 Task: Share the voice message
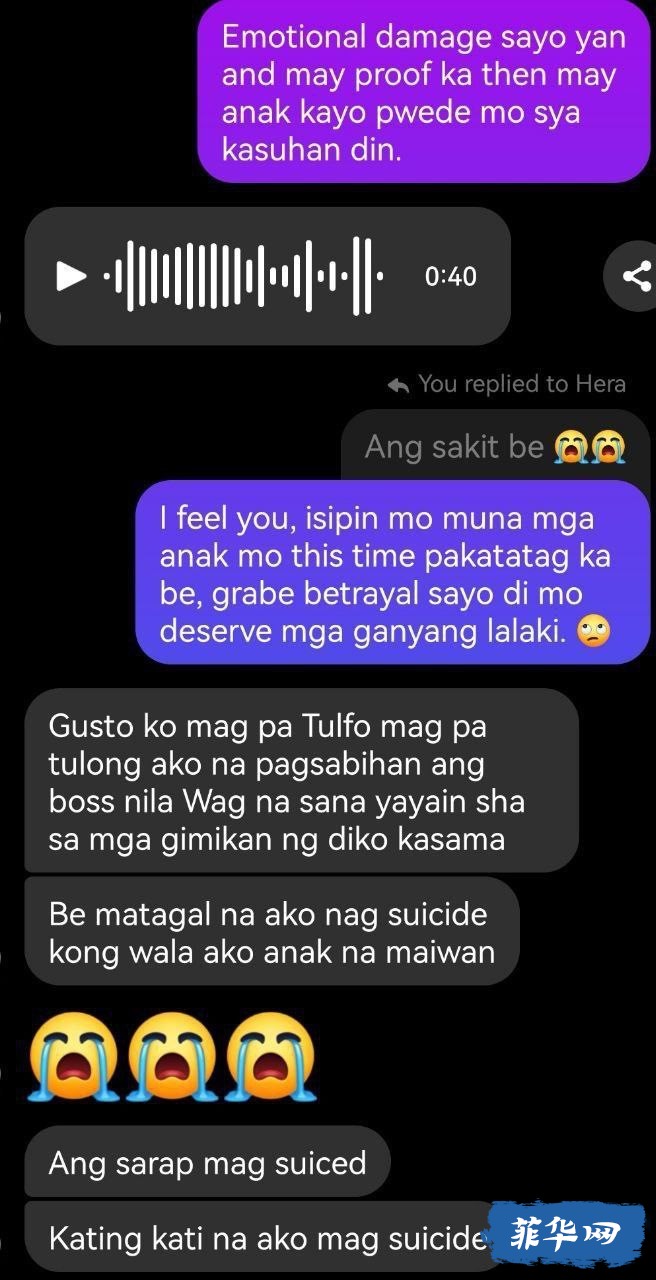(x=636, y=276)
